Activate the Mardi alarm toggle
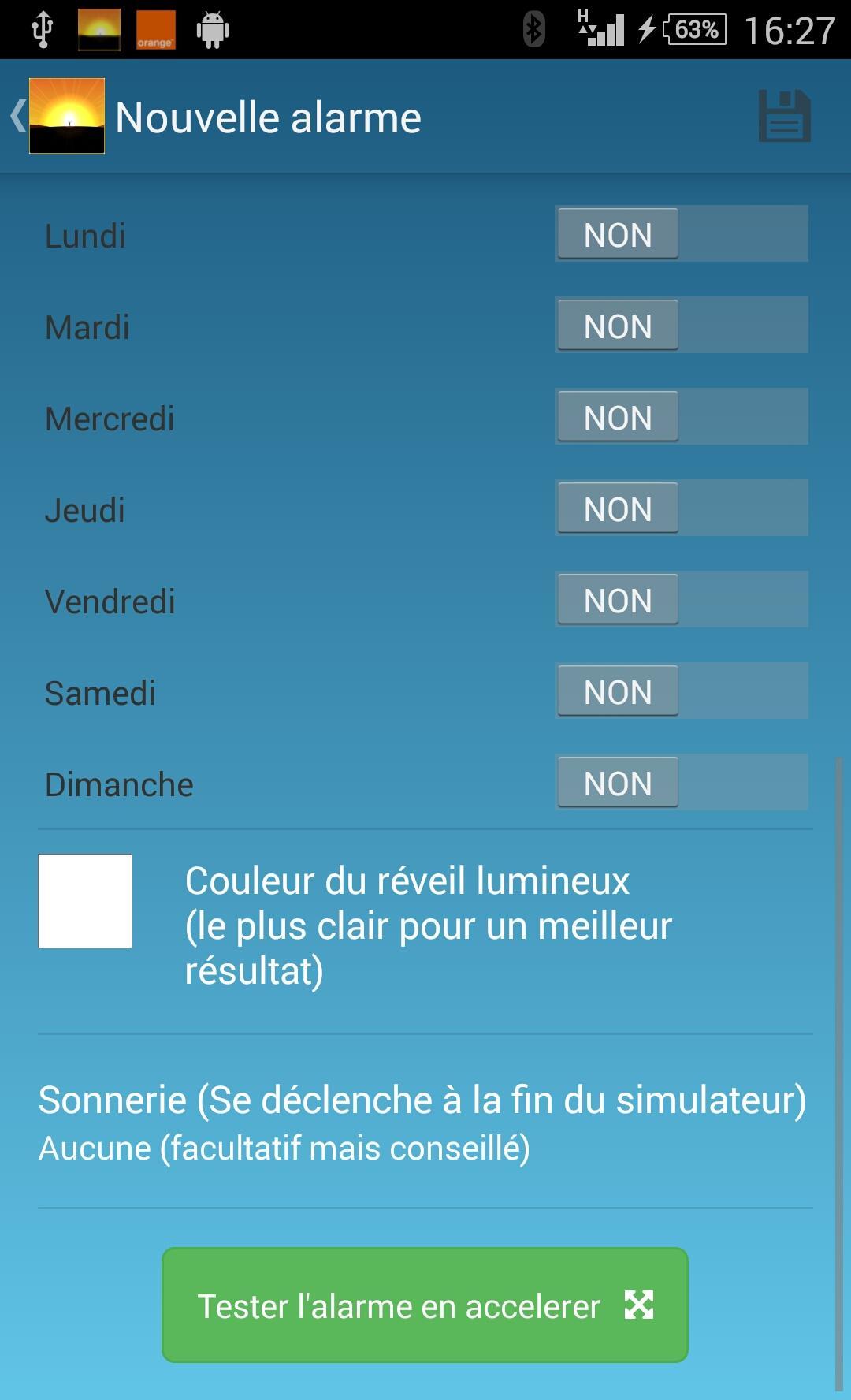The width and height of the screenshot is (851, 1400). pyautogui.click(x=617, y=325)
